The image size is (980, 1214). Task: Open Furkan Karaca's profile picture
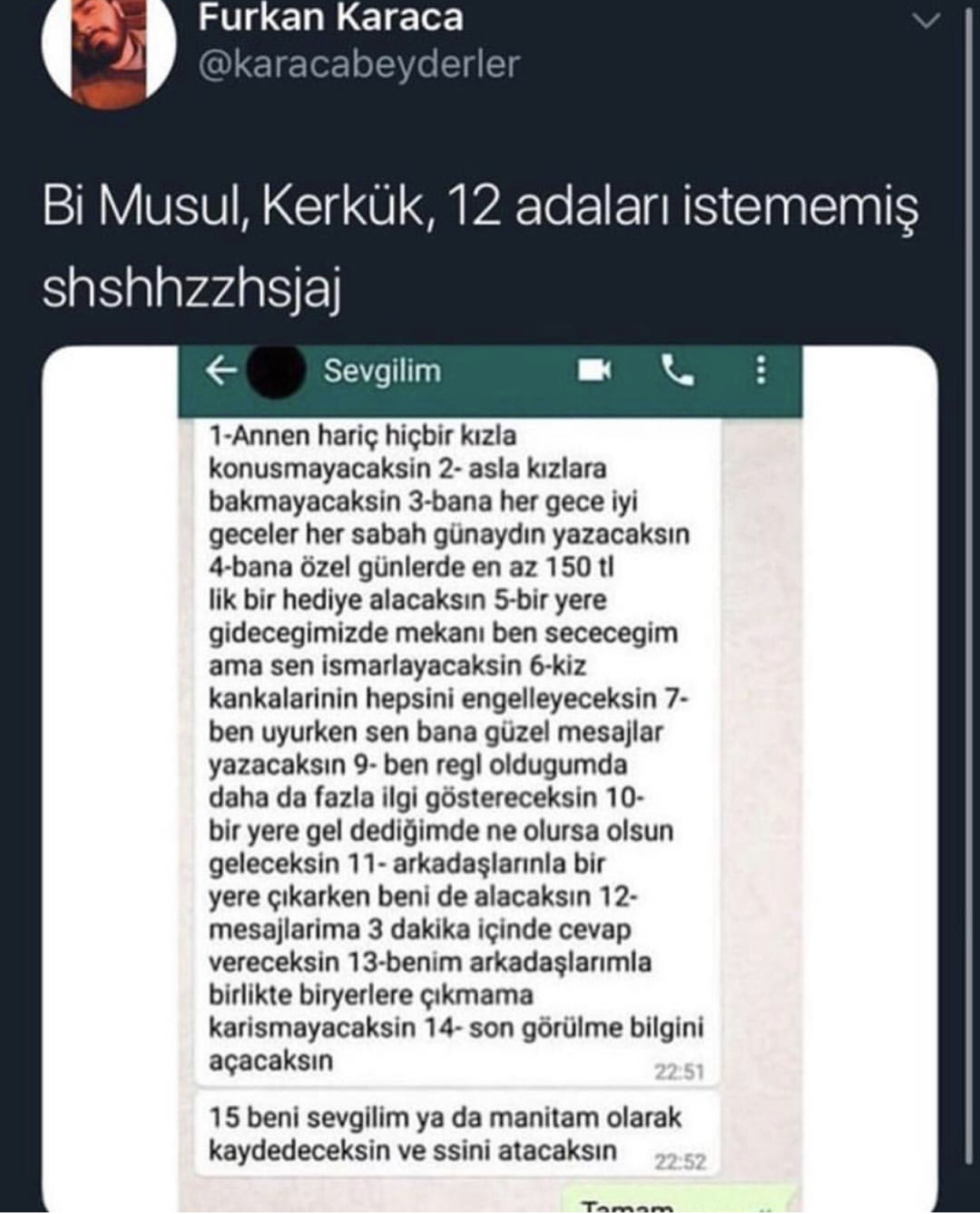coord(108,49)
